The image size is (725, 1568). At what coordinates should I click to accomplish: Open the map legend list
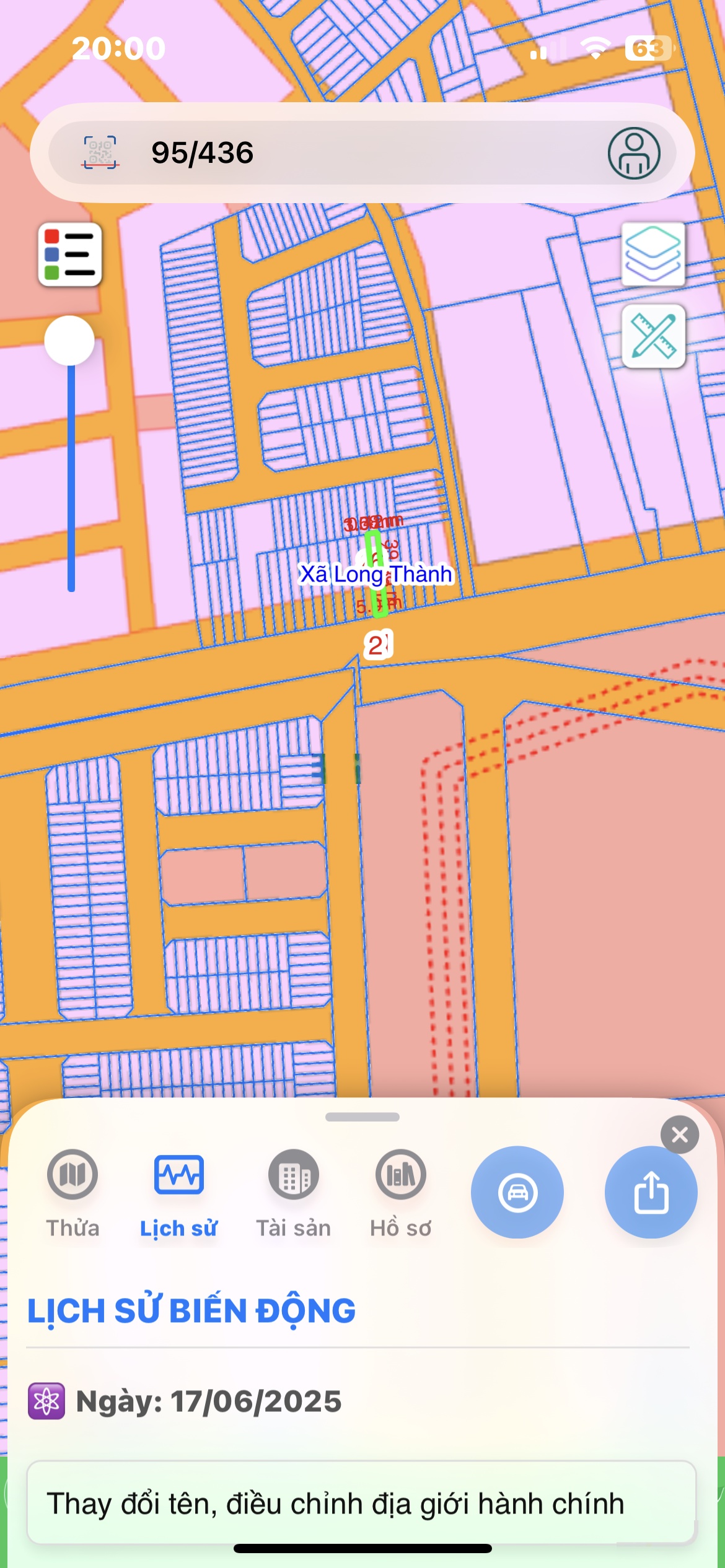click(70, 255)
